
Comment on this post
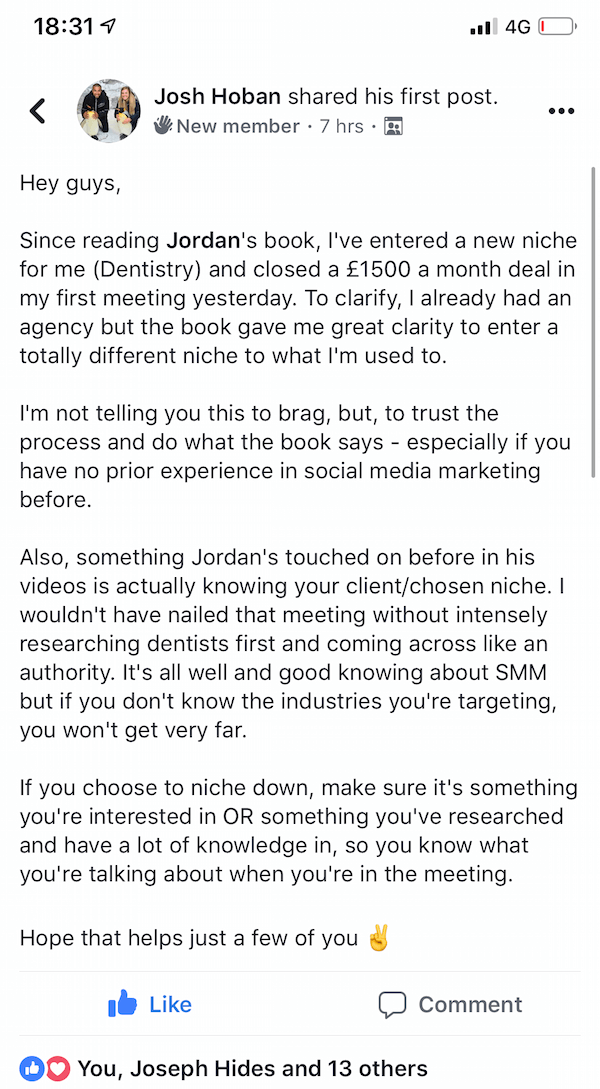tap(449, 1004)
